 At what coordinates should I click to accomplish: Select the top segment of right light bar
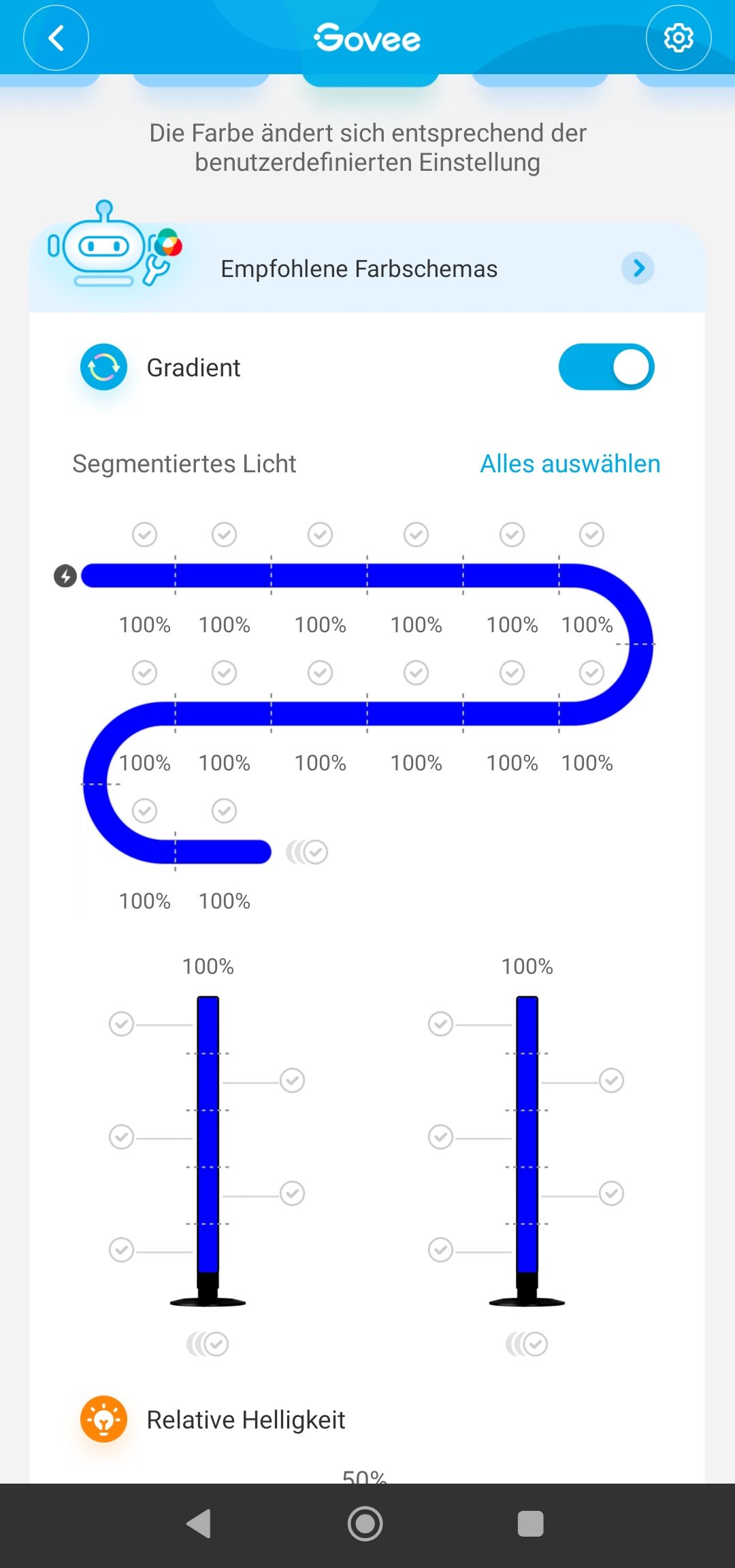(441, 1024)
